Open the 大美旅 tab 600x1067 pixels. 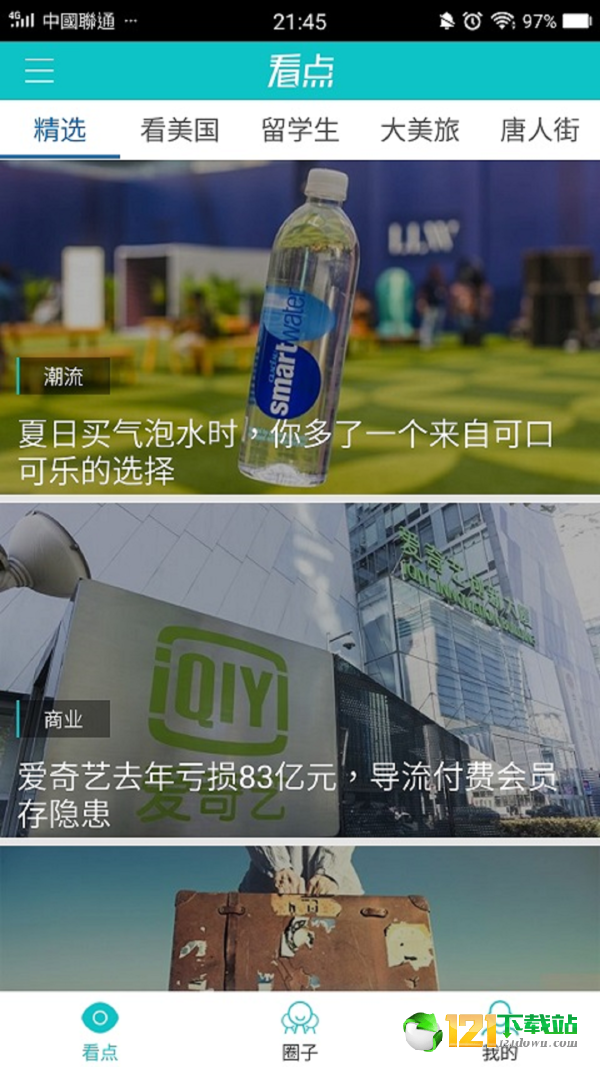(x=420, y=130)
